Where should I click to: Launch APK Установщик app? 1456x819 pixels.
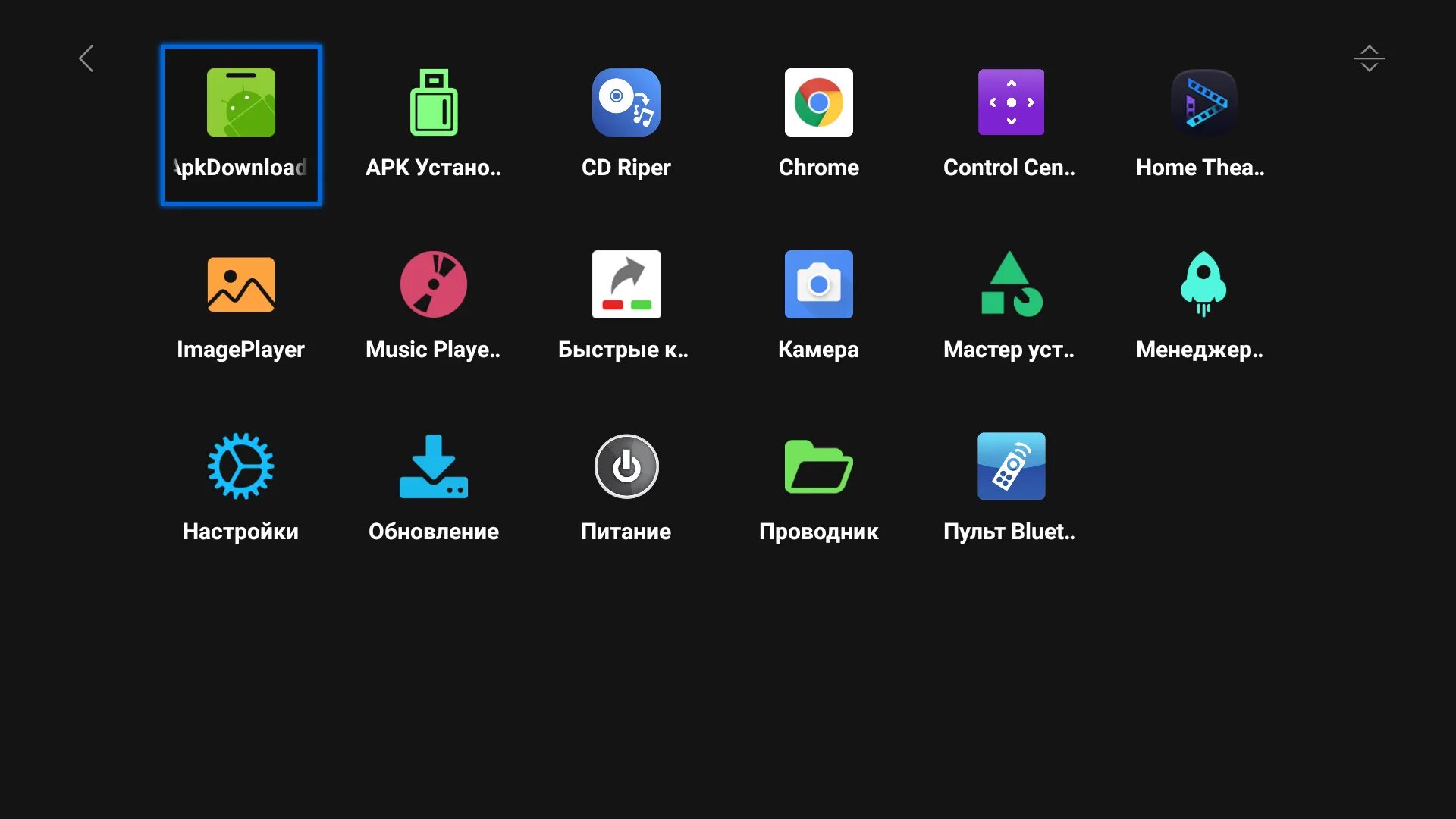434,125
